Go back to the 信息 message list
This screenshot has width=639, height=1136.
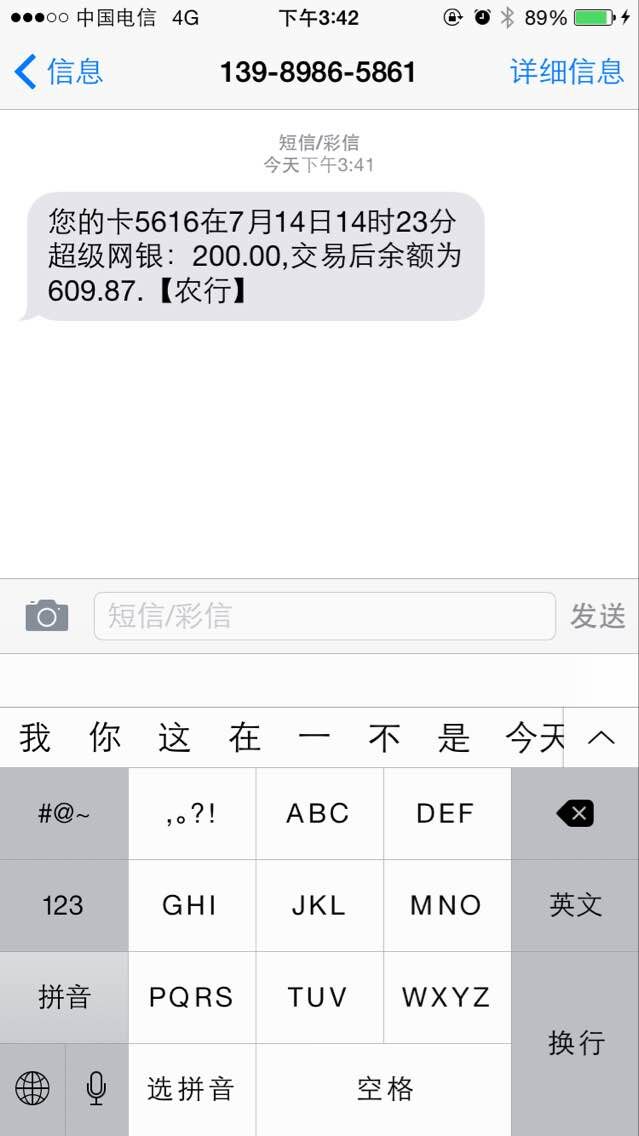pyautogui.click(x=59, y=72)
